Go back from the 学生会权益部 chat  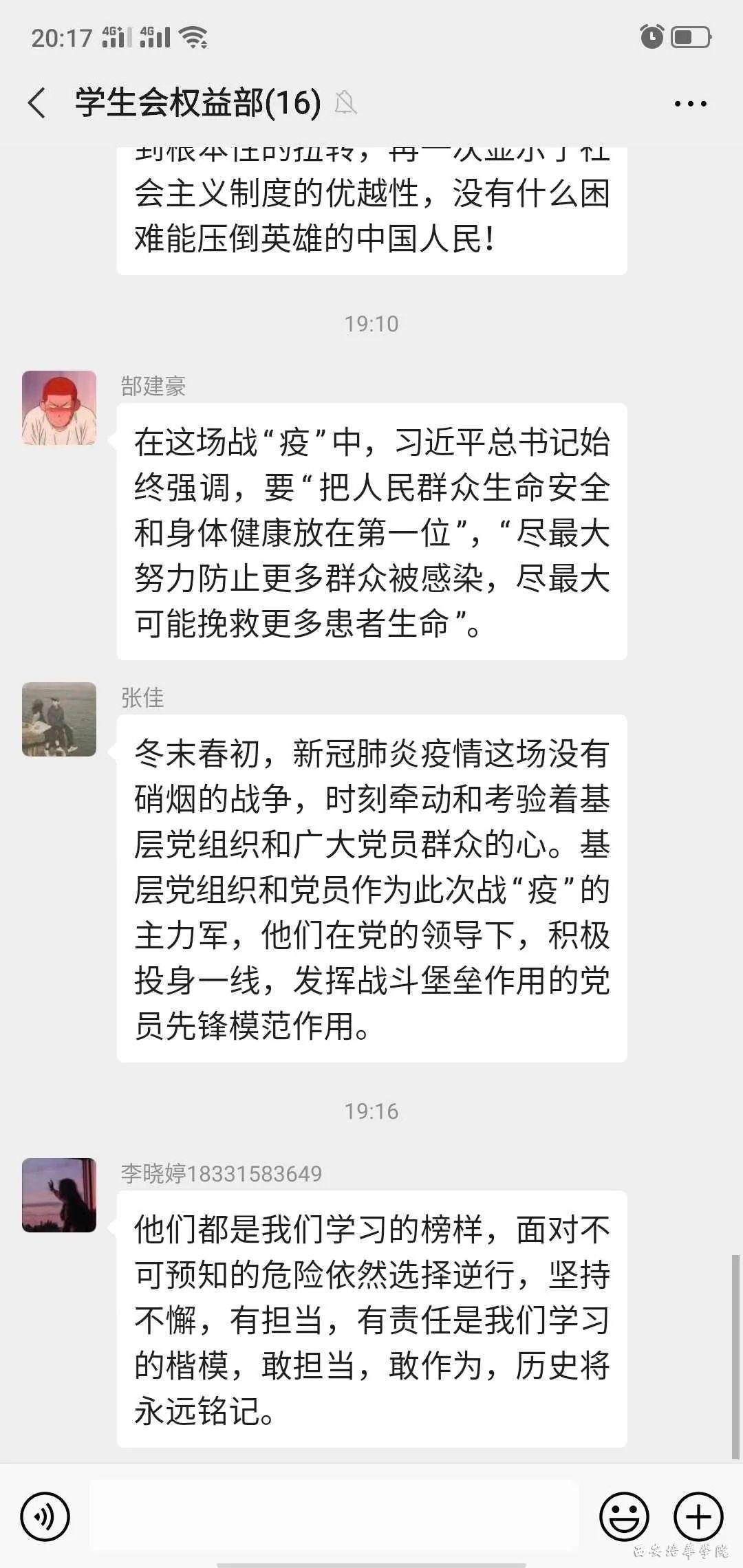coord(37,104)
